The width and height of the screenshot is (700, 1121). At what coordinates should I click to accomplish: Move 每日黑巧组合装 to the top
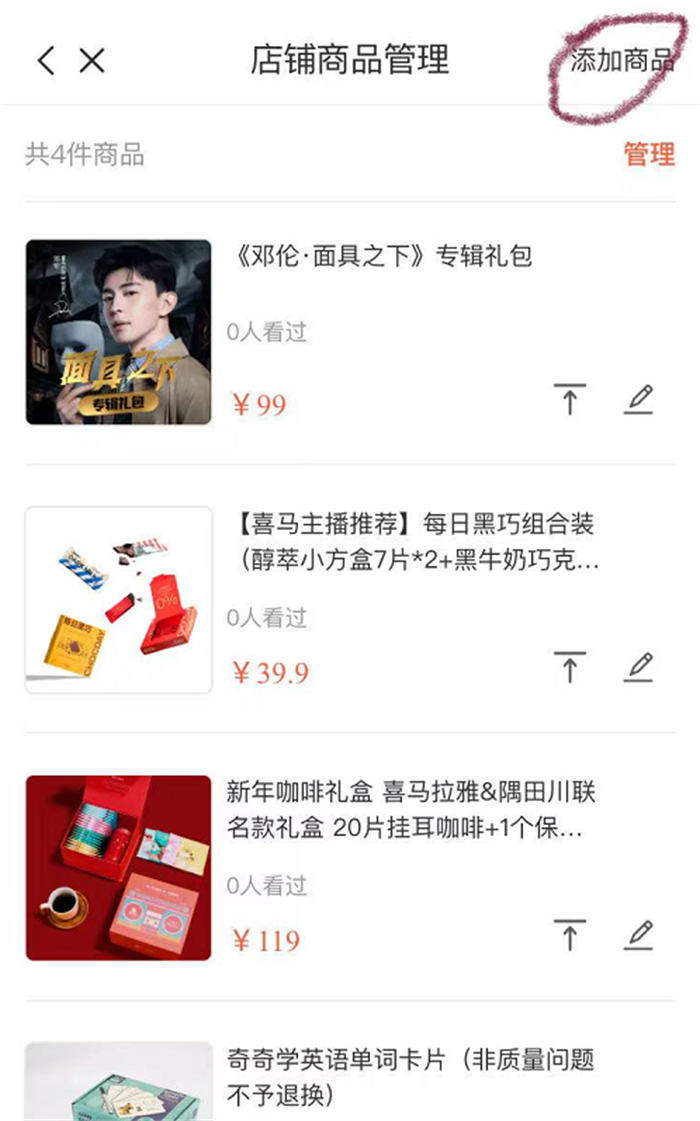pyautogui.click(x=570, y=667)
